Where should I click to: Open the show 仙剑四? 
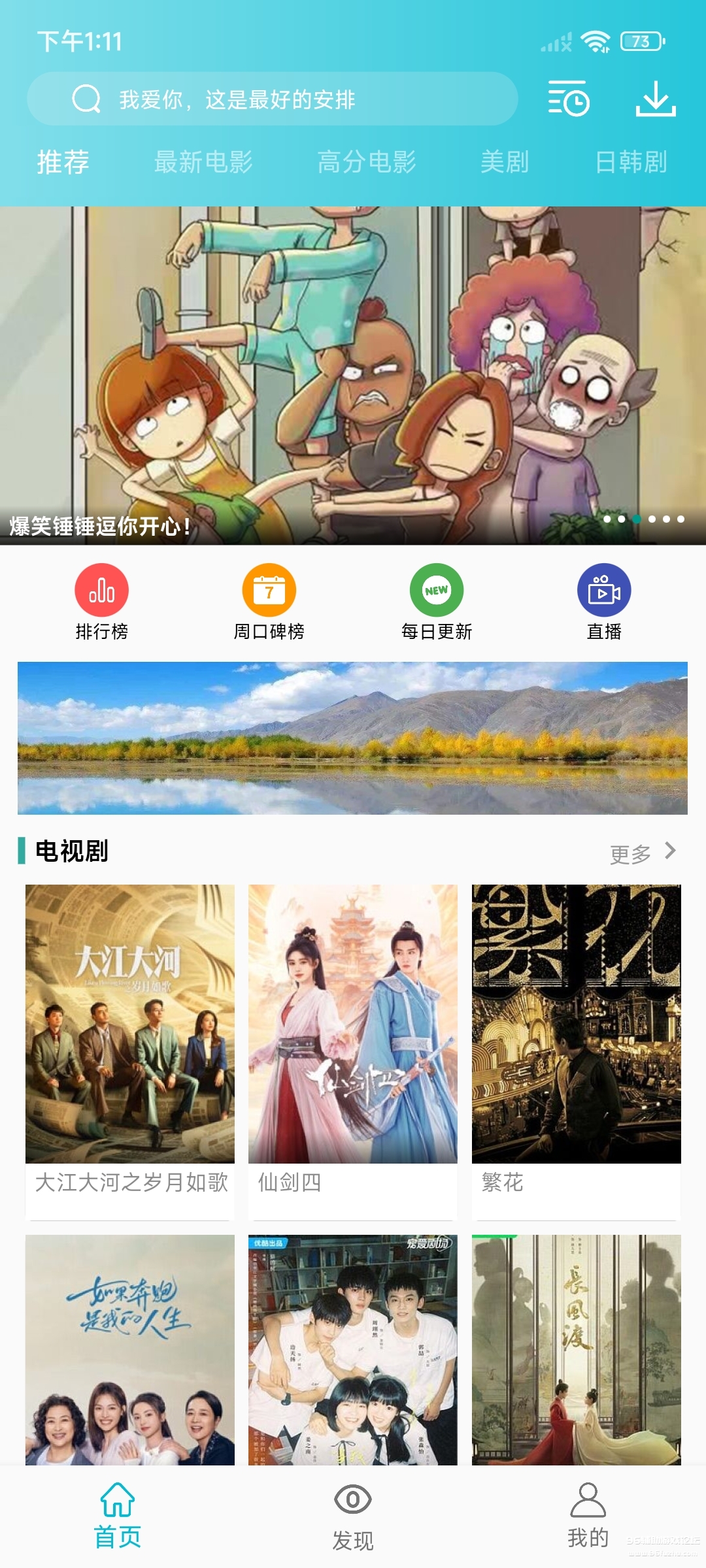click(353, 1045)
